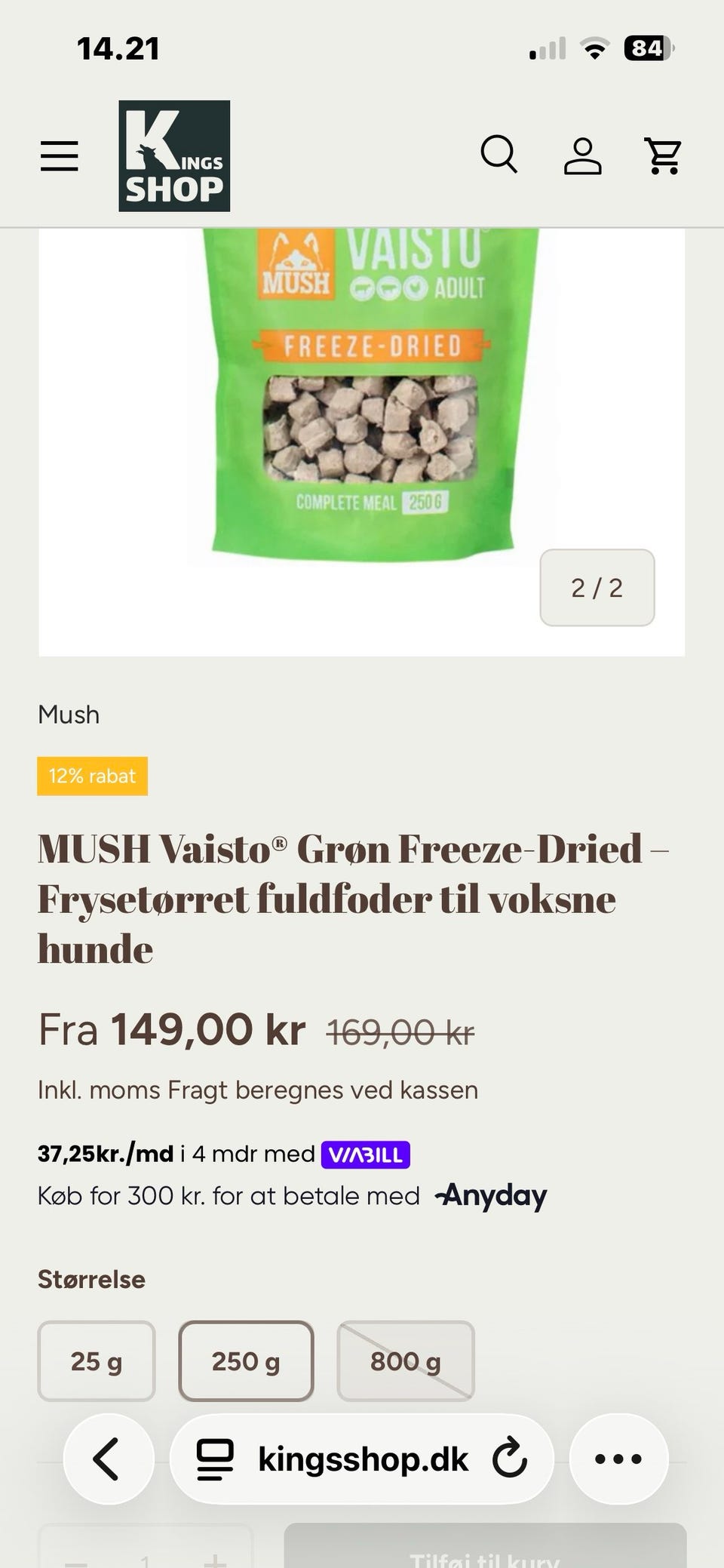This screenshot has height=1568, width=724.
Task: Open the hamburger menu
Action: click(60, 156)
